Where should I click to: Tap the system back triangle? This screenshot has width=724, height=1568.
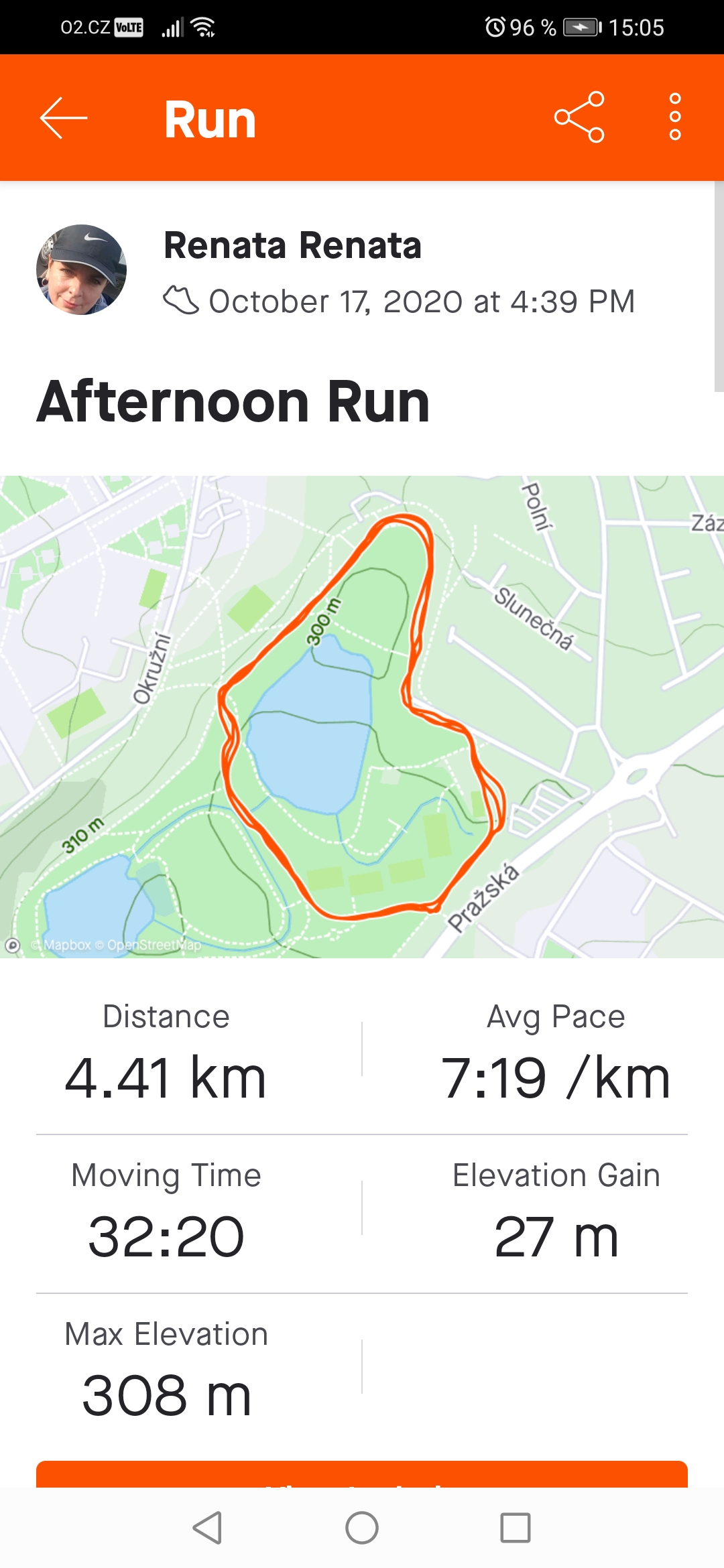(x=207, y=1528)
